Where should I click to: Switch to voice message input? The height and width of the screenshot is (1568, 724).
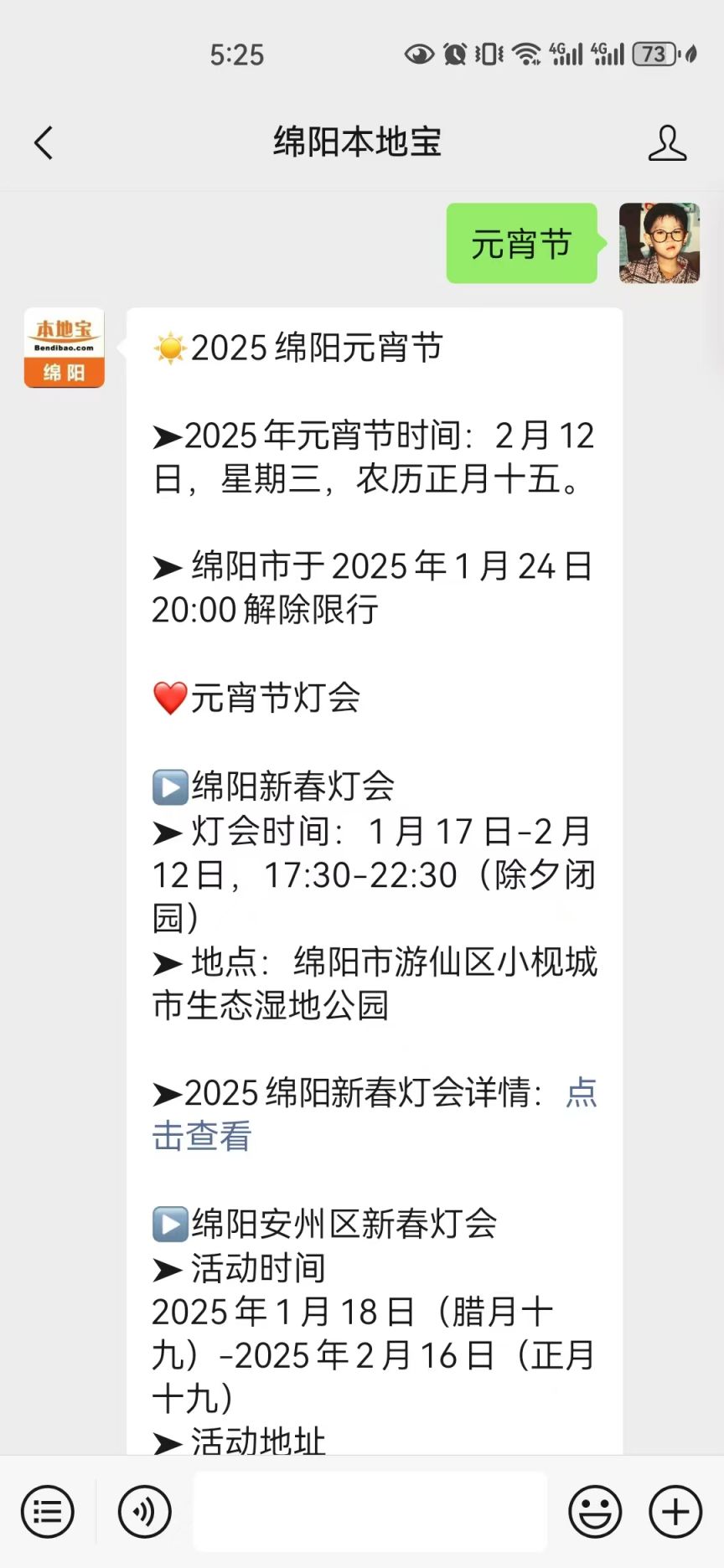[x=145, y=1512]
